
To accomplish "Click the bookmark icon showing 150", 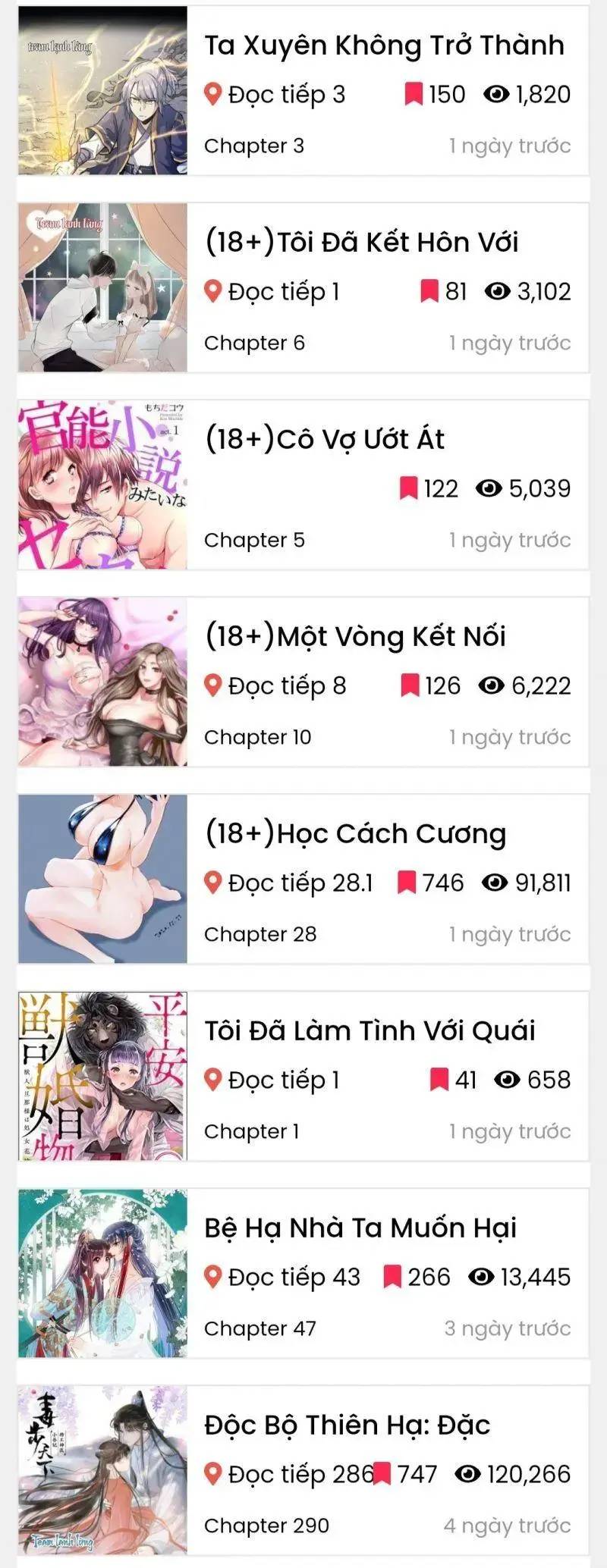I will click(412, 94).
